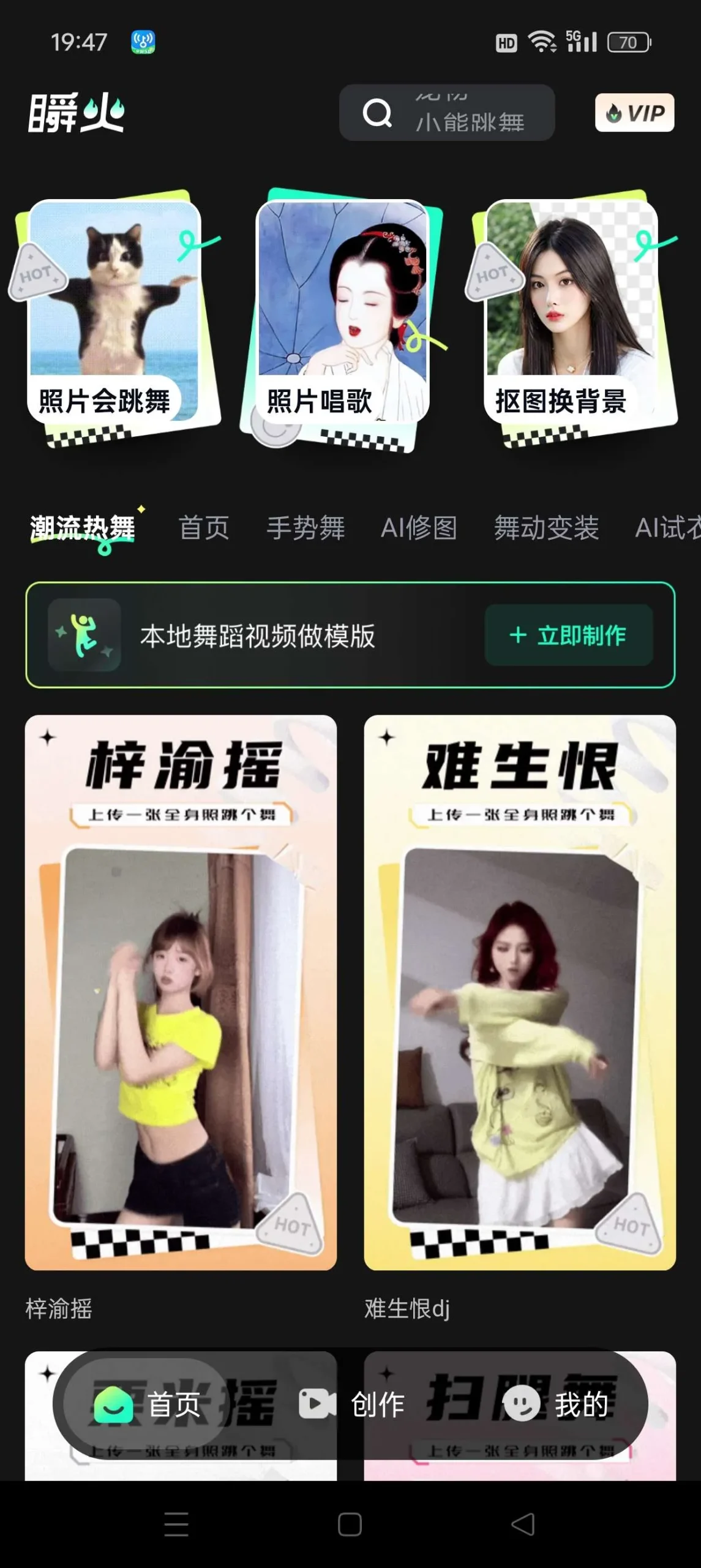The image size is (701, 1568).
Task: Switch to the 手势舞 tab
Action: (x=306, y=528)
